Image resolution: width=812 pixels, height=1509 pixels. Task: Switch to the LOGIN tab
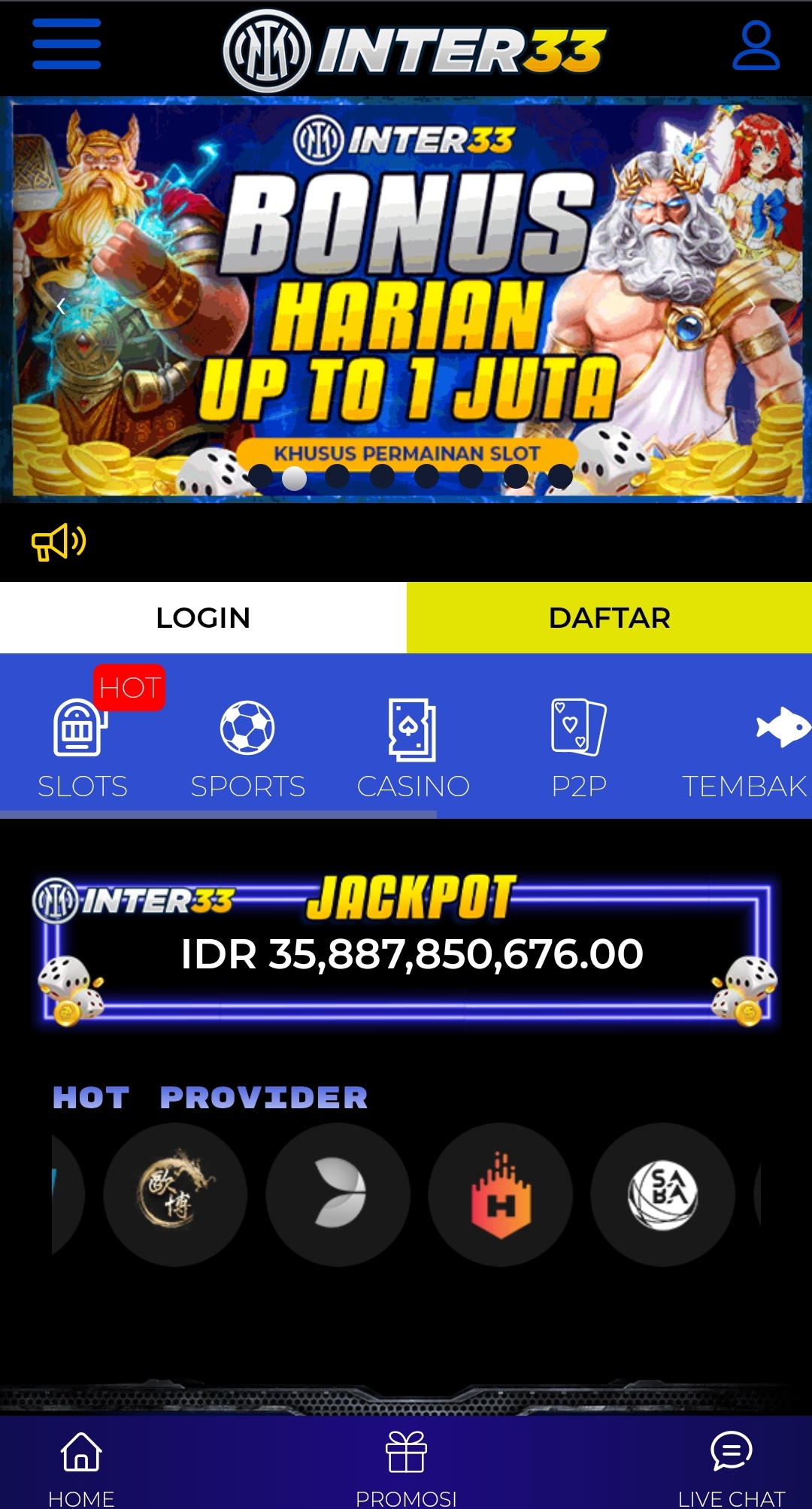pos(203,617)
